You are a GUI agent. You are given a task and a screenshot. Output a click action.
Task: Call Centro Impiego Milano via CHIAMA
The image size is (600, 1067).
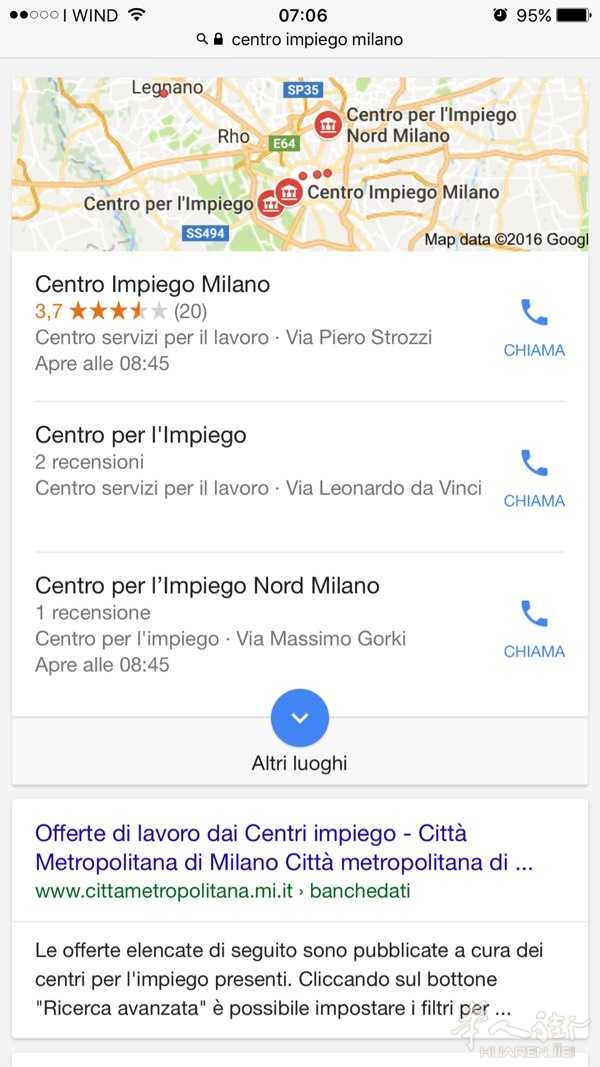pos(534,327)
